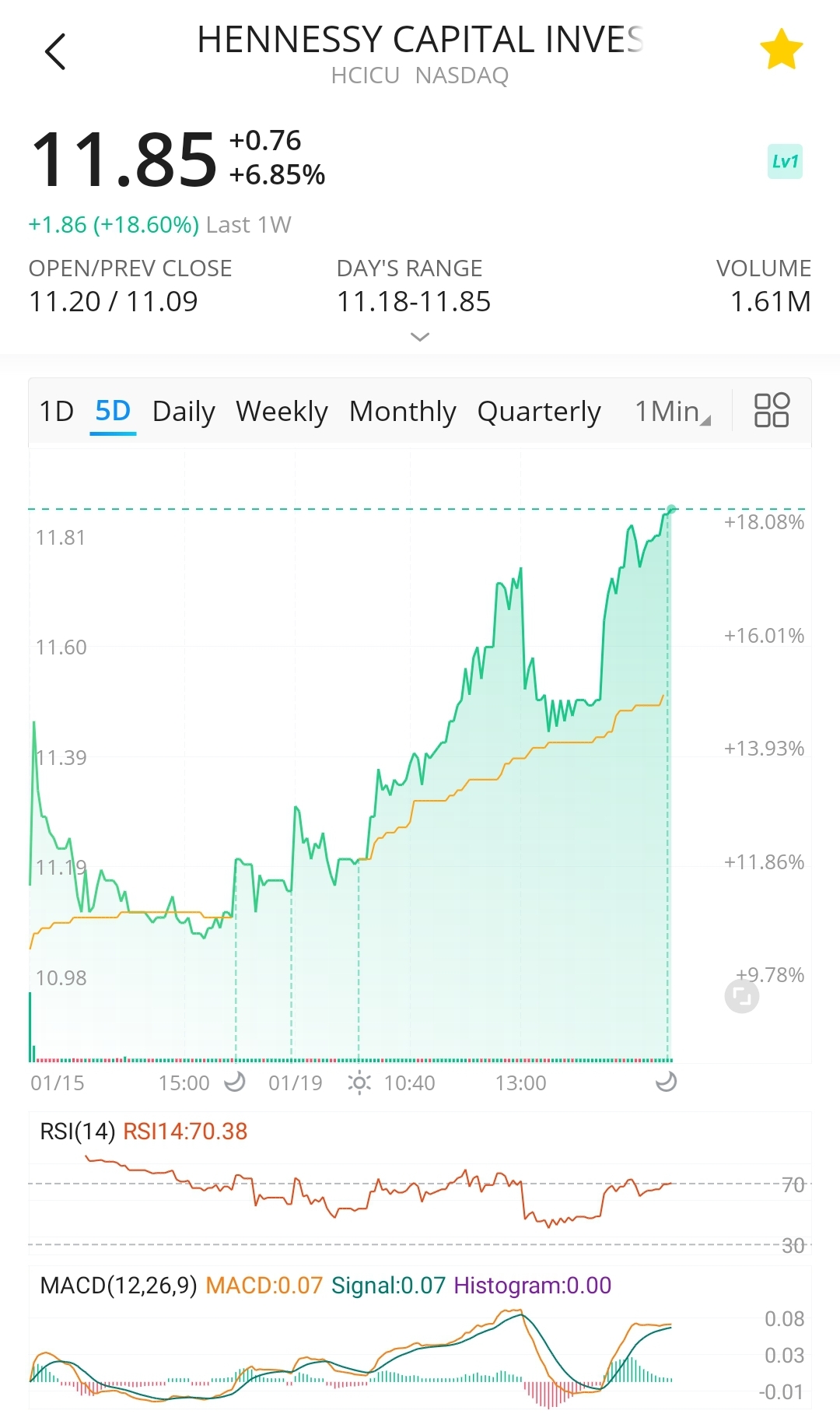Show the Monthly chart

pos(402,411)
